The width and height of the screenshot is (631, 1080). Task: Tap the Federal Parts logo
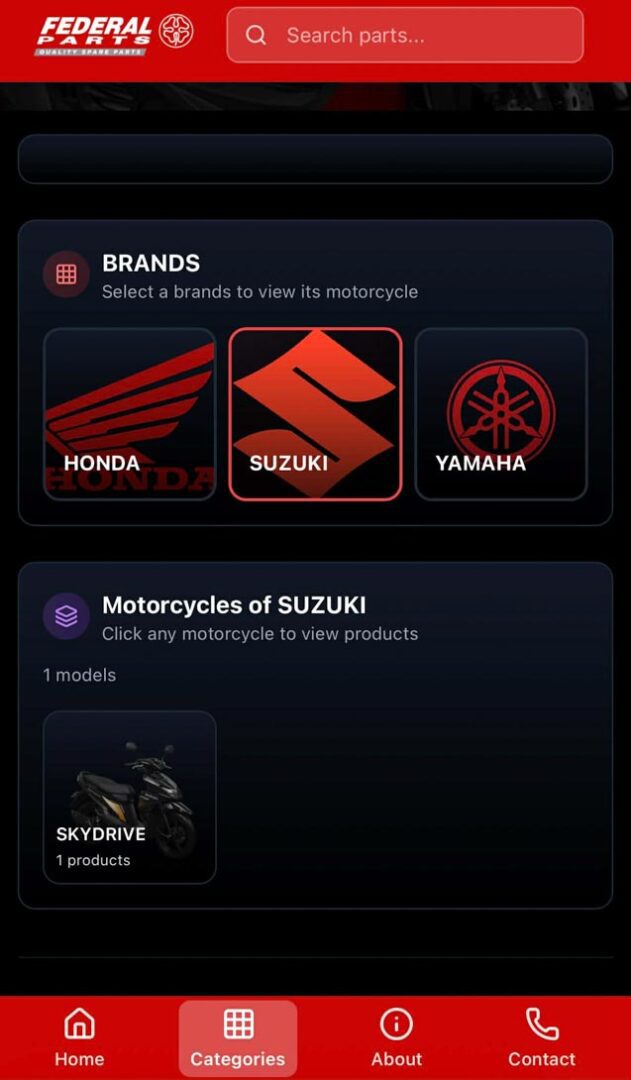coord(114,35)
